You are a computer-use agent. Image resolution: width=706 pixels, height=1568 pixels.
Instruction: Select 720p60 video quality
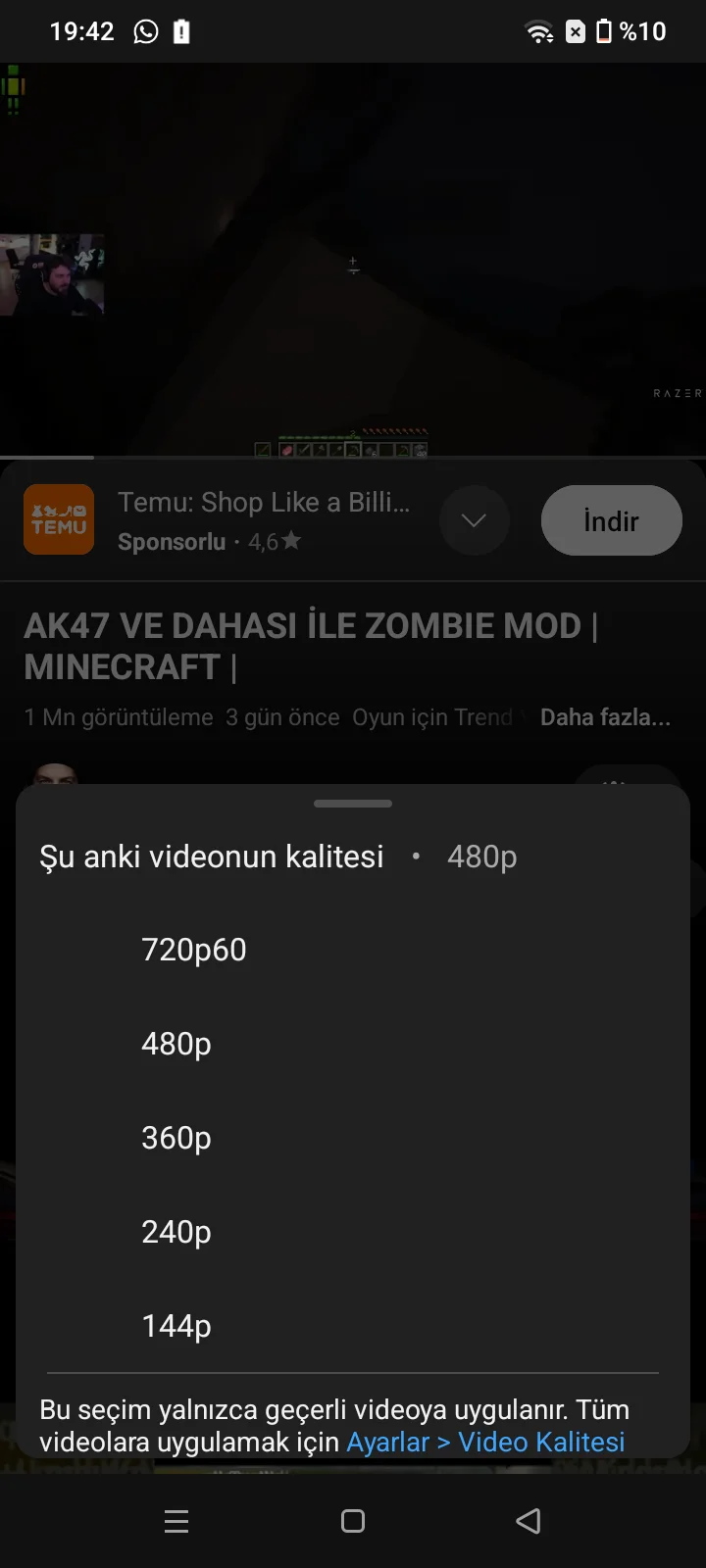(x=194, y=950)
